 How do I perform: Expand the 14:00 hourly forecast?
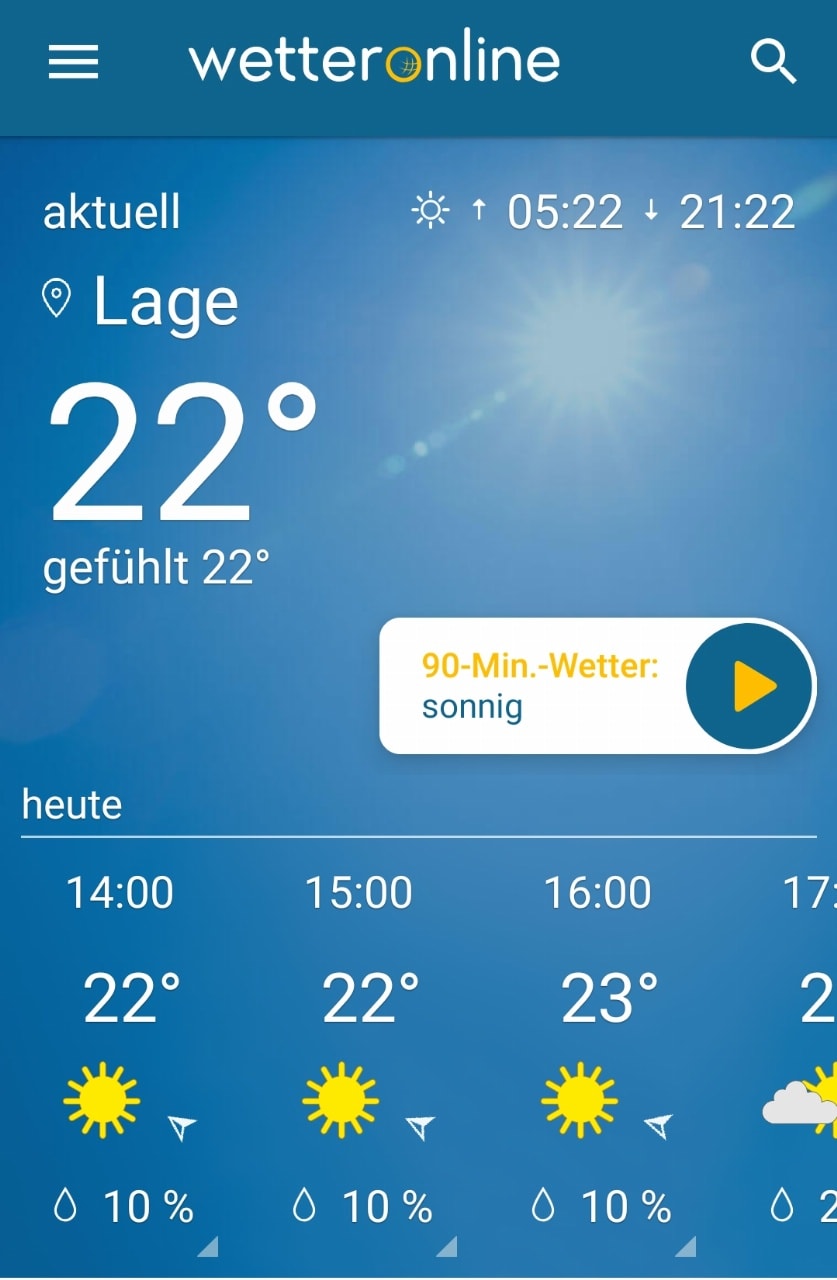(x=206, y=1246)
